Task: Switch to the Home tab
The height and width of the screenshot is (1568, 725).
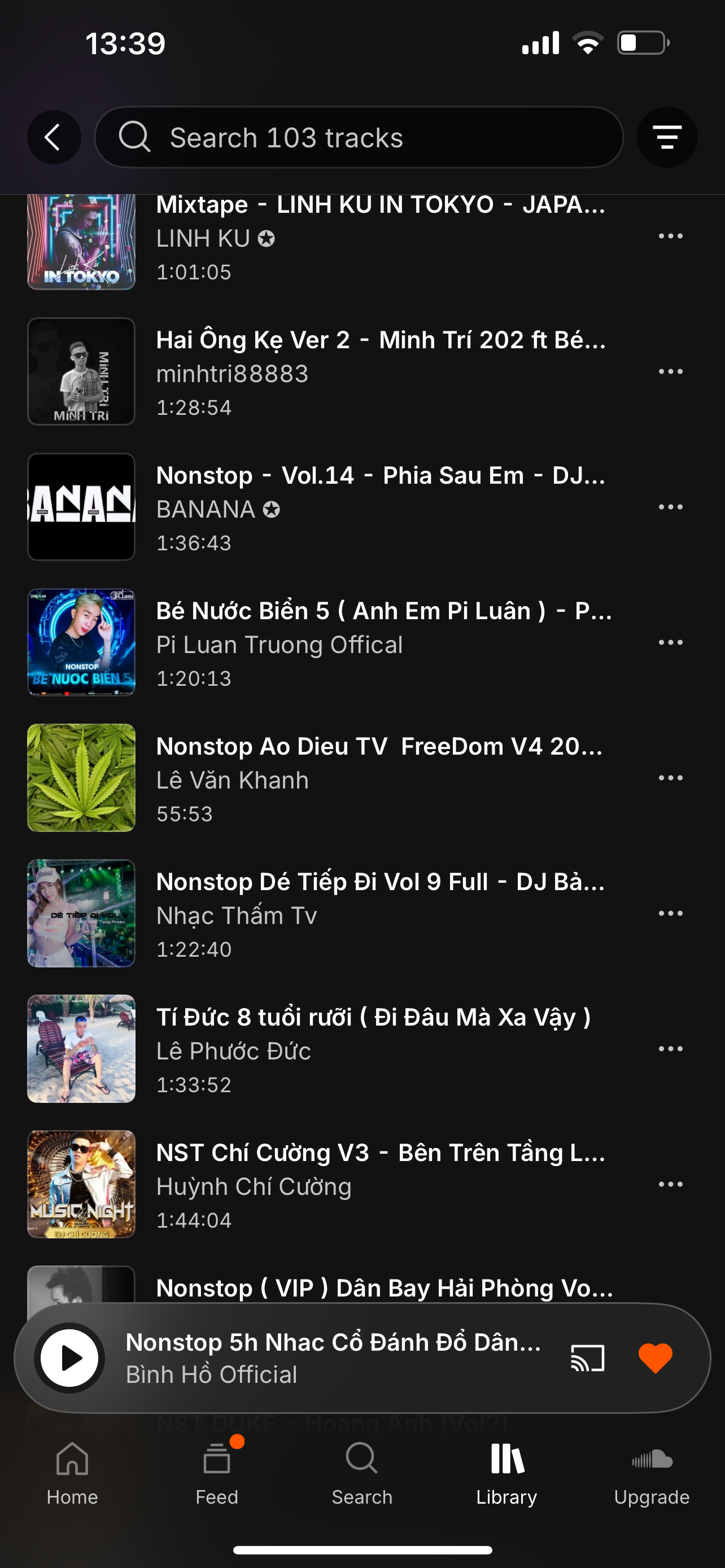Action: coord(72,1473)
